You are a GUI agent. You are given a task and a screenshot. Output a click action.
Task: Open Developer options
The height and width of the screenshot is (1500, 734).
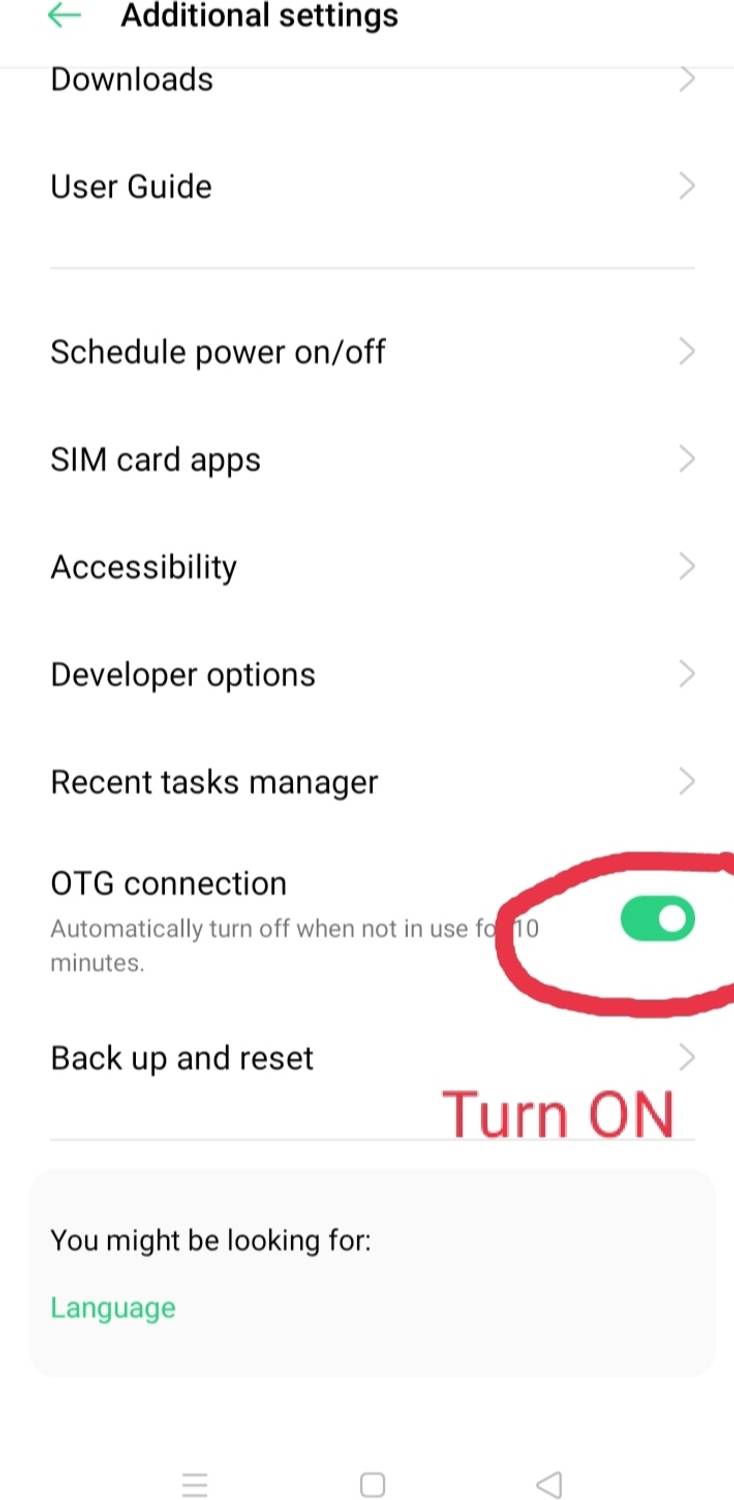pyautogui.click(x=367, y=675)
